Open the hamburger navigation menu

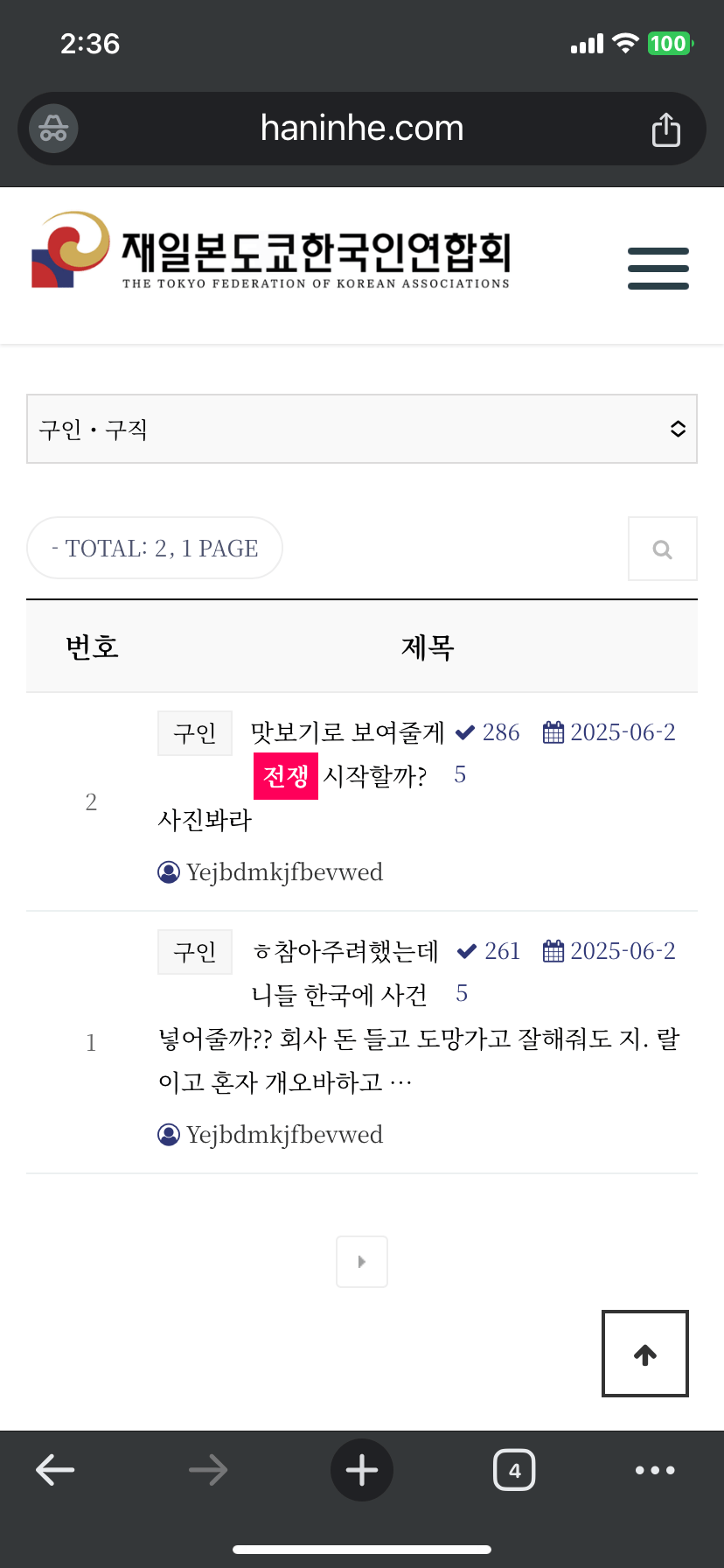tap(658, 268)
